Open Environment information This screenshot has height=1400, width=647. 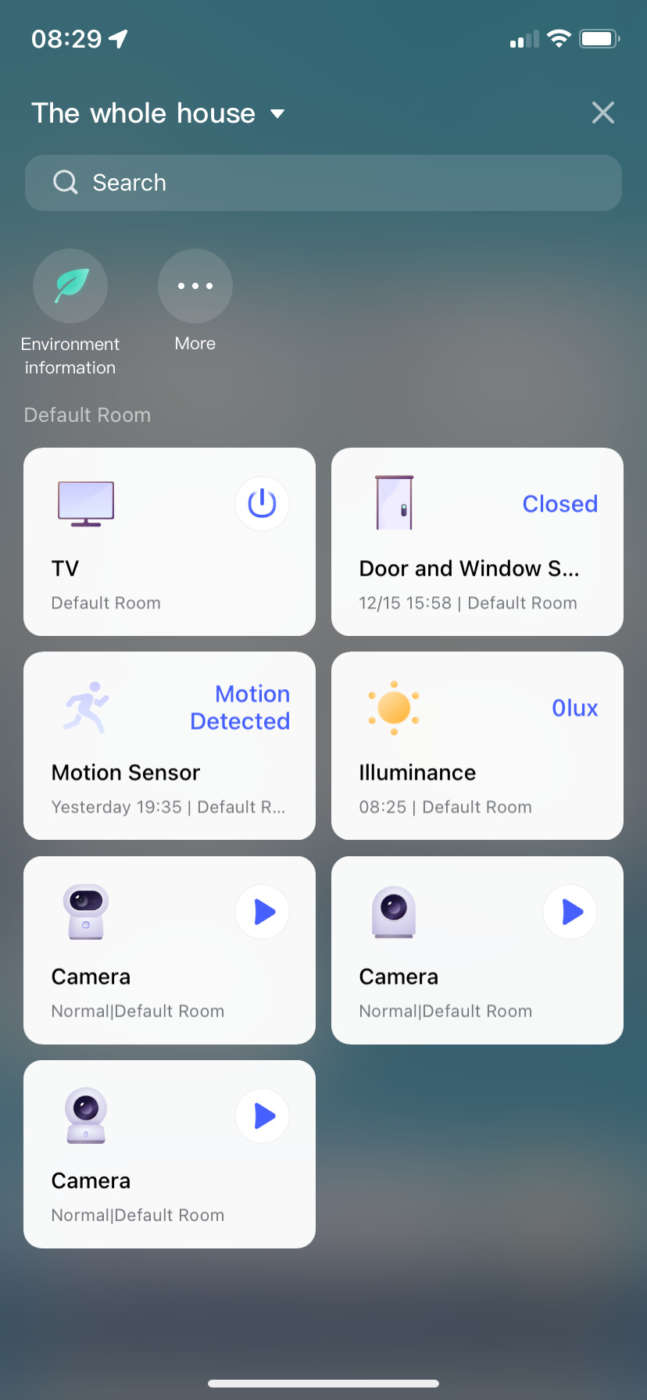70,287
